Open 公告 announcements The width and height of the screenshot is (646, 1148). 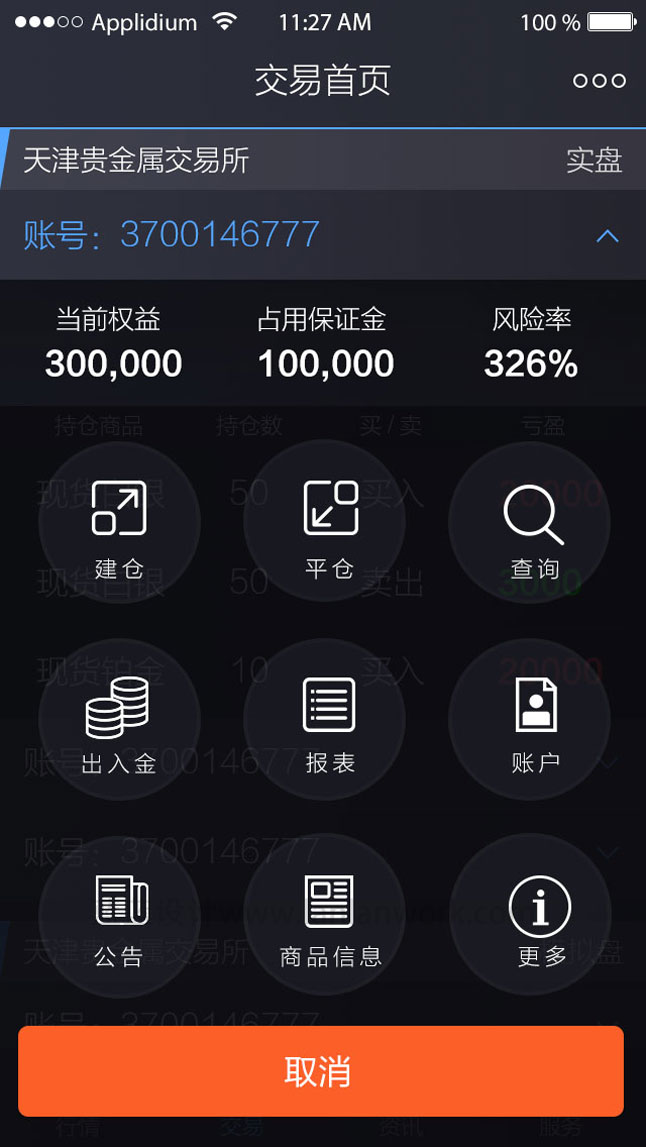(120, 914)
